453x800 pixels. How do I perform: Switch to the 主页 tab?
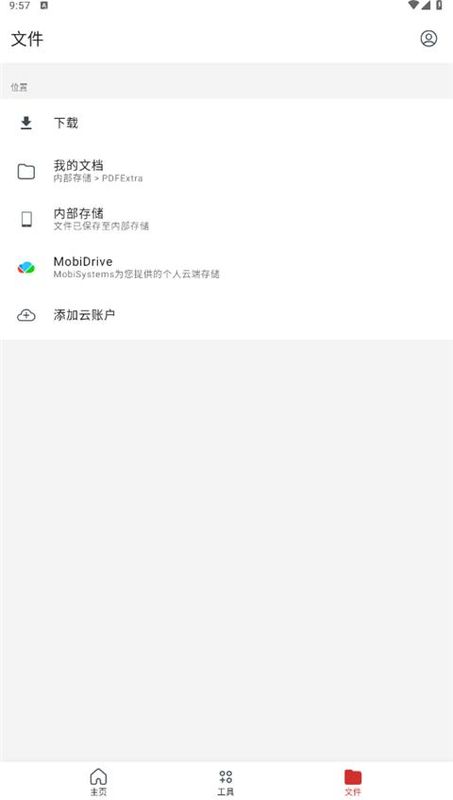pyautogui.click(x=98, y=782)
